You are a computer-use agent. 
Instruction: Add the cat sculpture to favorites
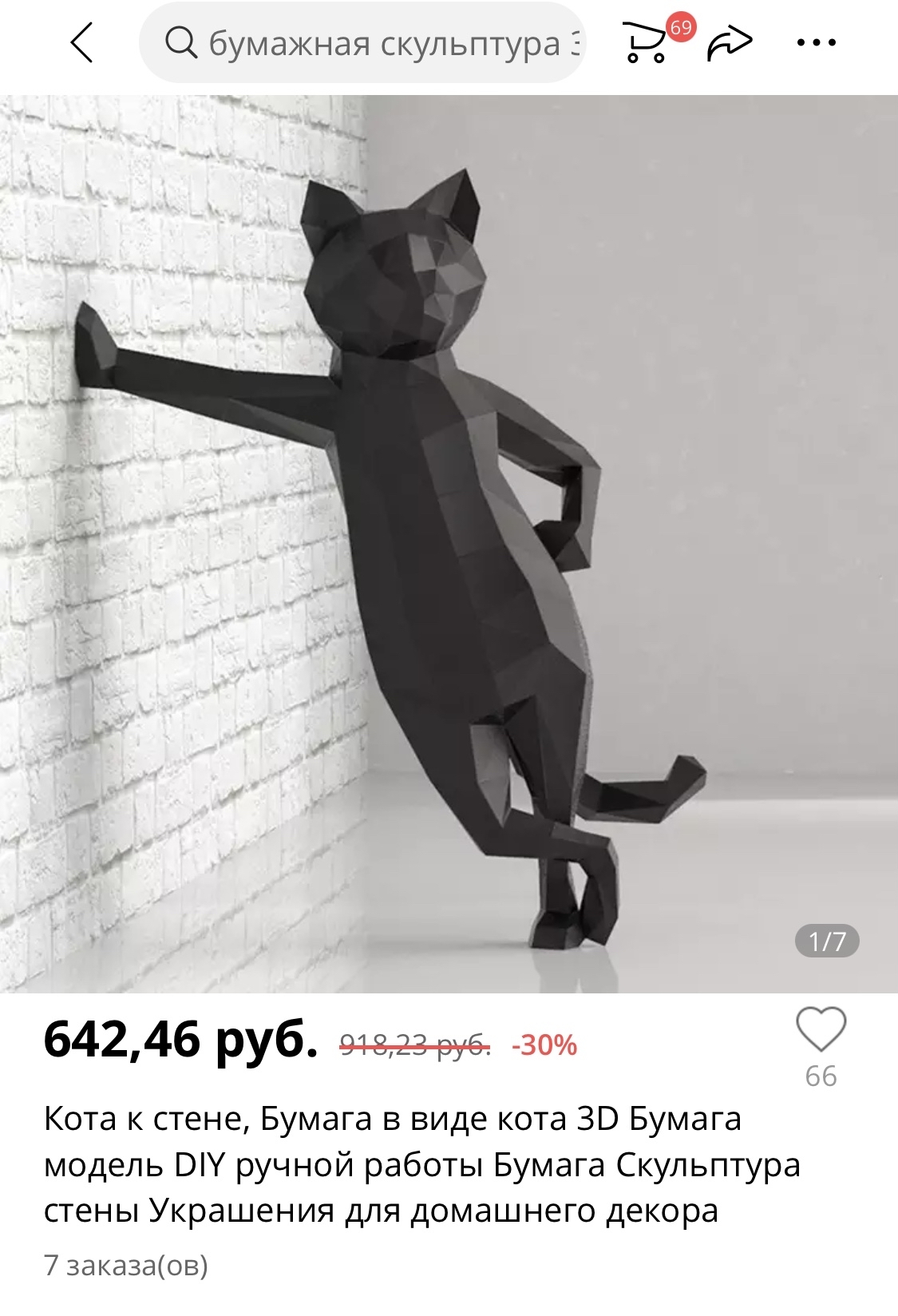(x=821, y=1030)
